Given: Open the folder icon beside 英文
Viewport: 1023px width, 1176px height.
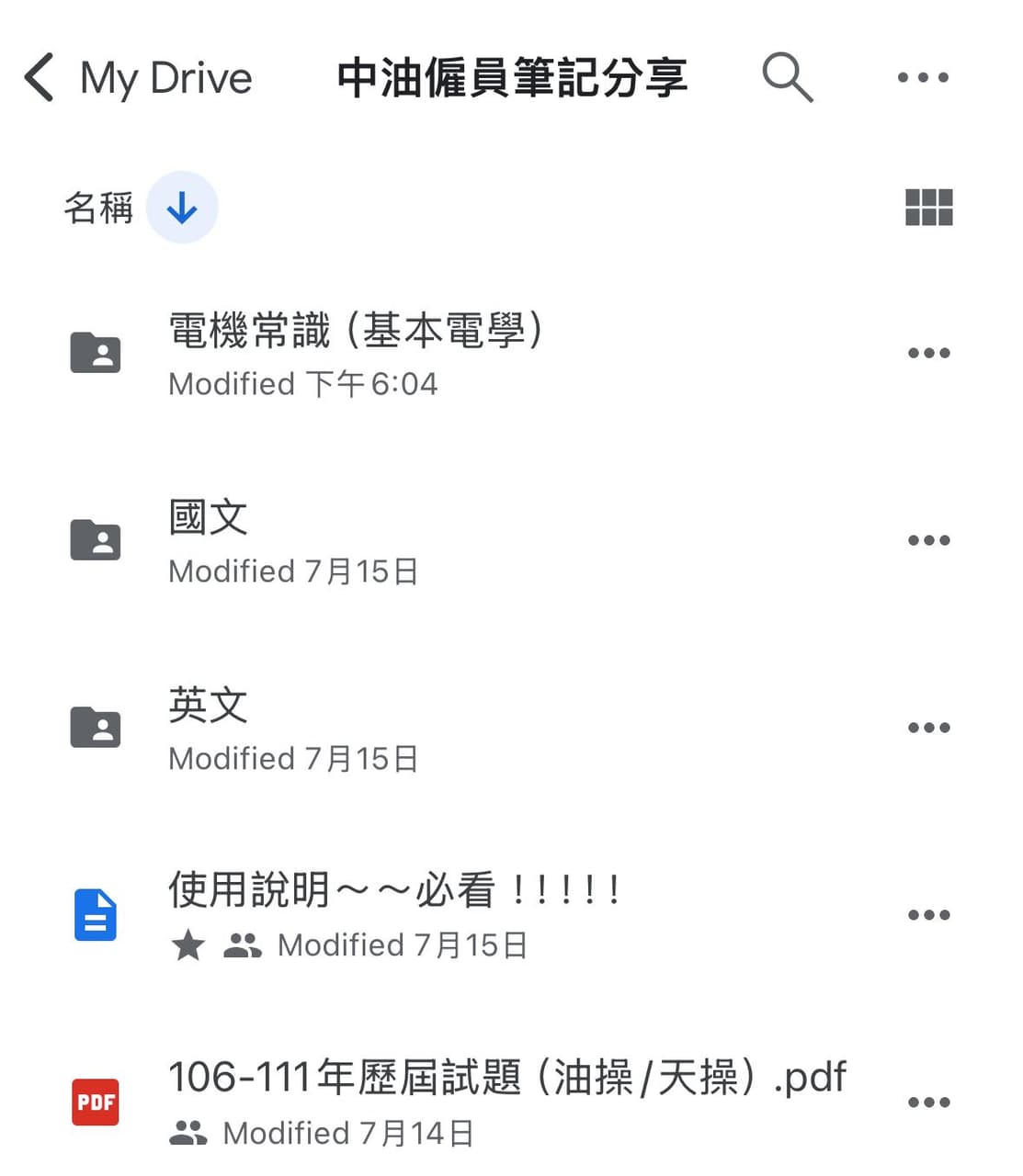Looking at the screenshot, I should click(95, 727).
